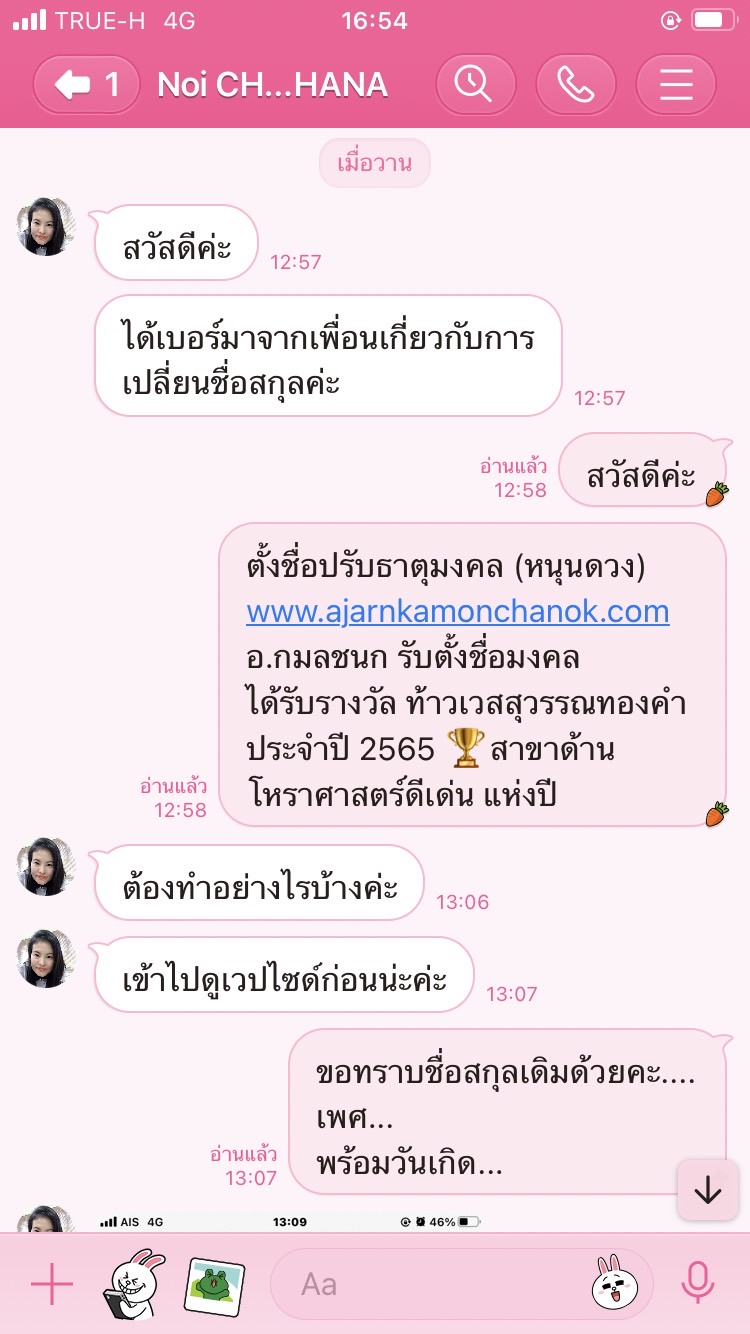The image size is (750, 1334).
Task: Open the bunny sticker shortcut
Action: click(135, 1284)
